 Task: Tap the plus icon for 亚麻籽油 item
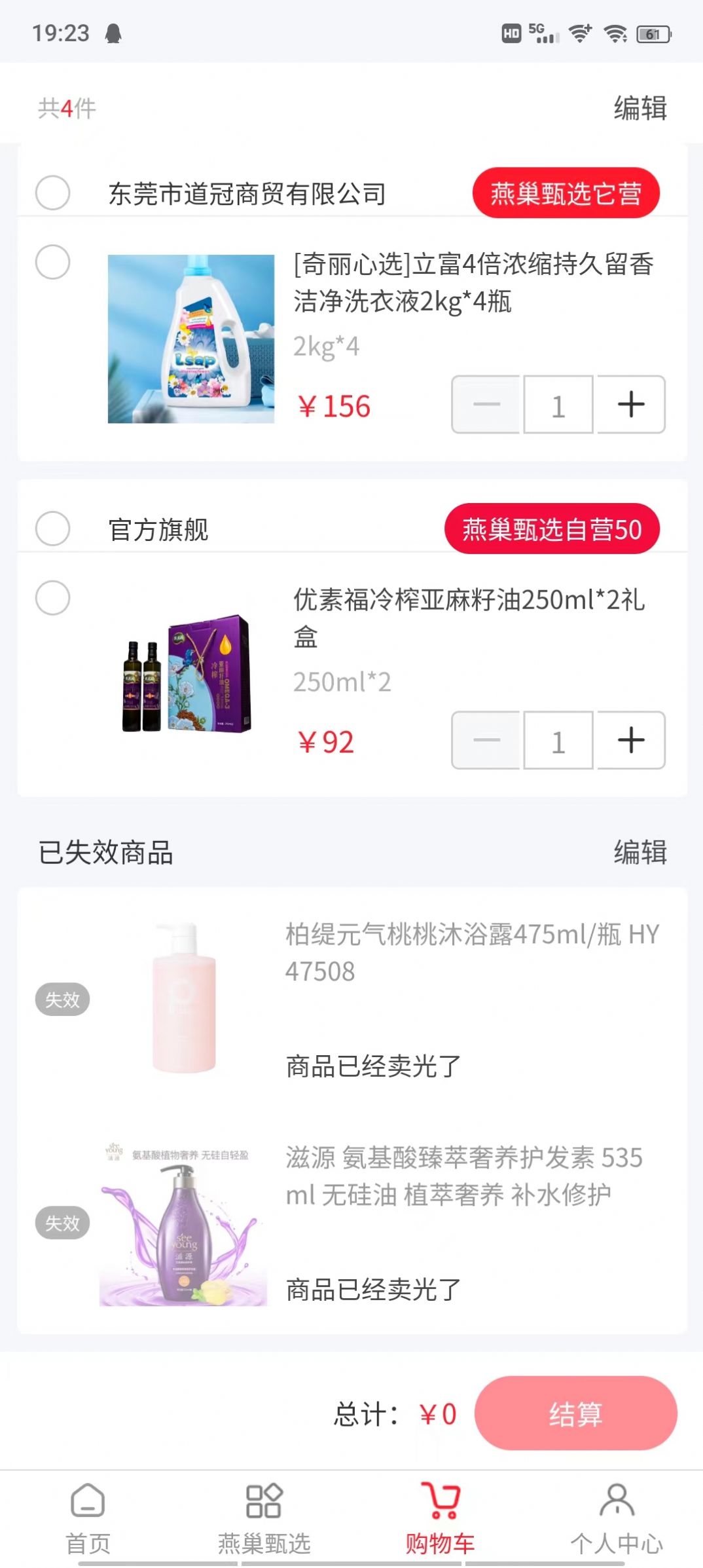tap(630, 740)
